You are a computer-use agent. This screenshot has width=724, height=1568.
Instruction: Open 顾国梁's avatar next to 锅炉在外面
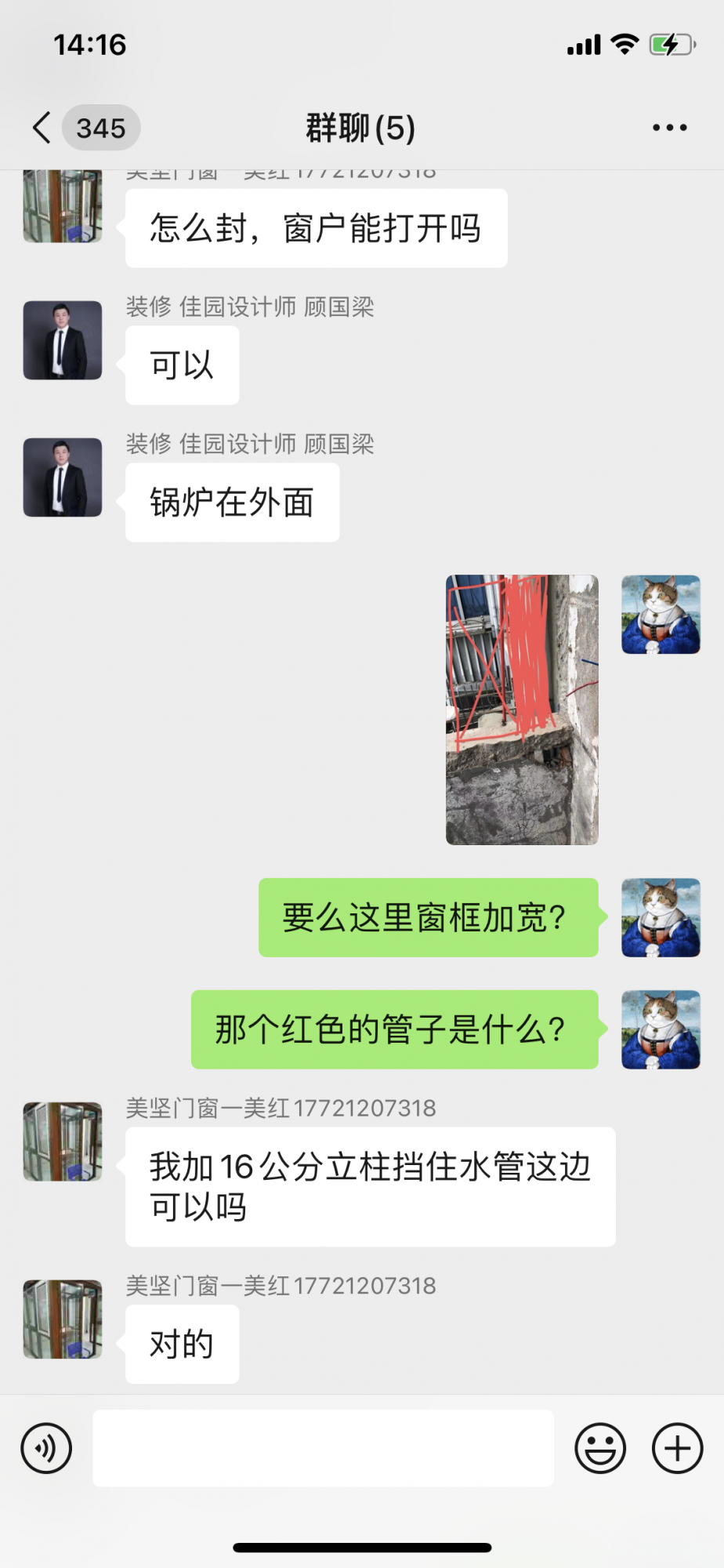[63, 477]
